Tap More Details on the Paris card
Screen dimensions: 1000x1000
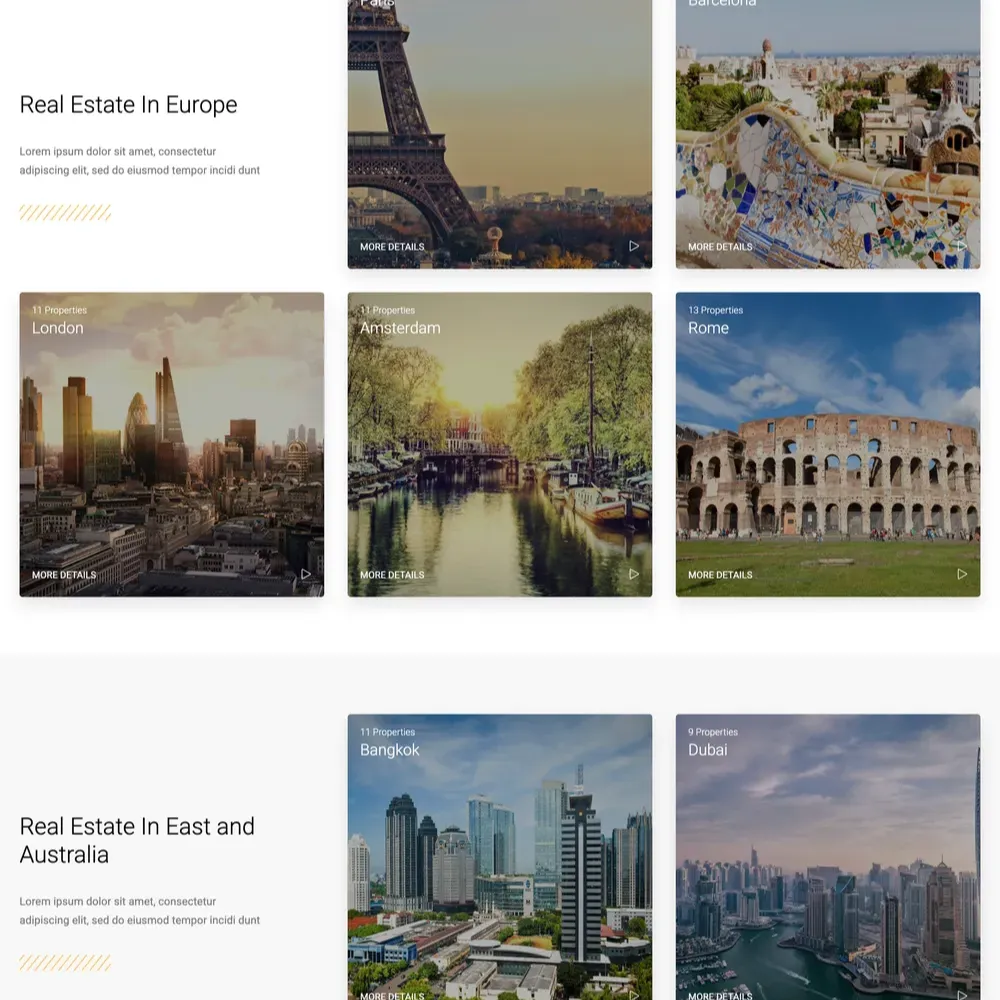392,247
